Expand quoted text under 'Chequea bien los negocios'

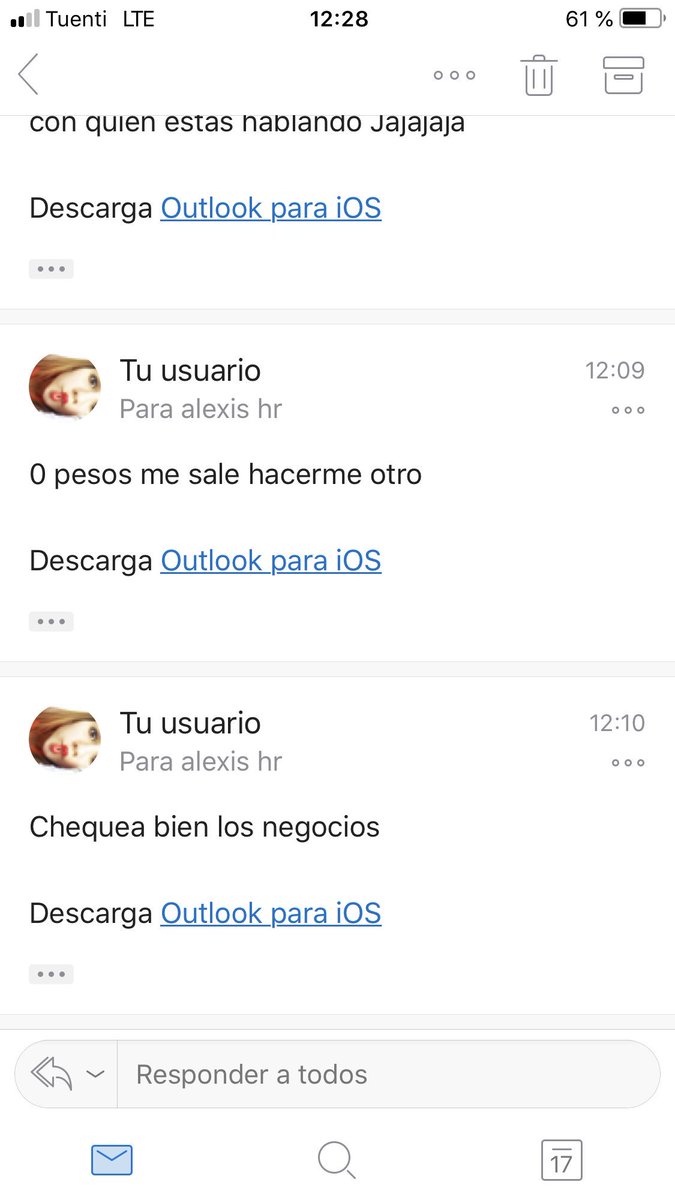[x=51, y=973]
